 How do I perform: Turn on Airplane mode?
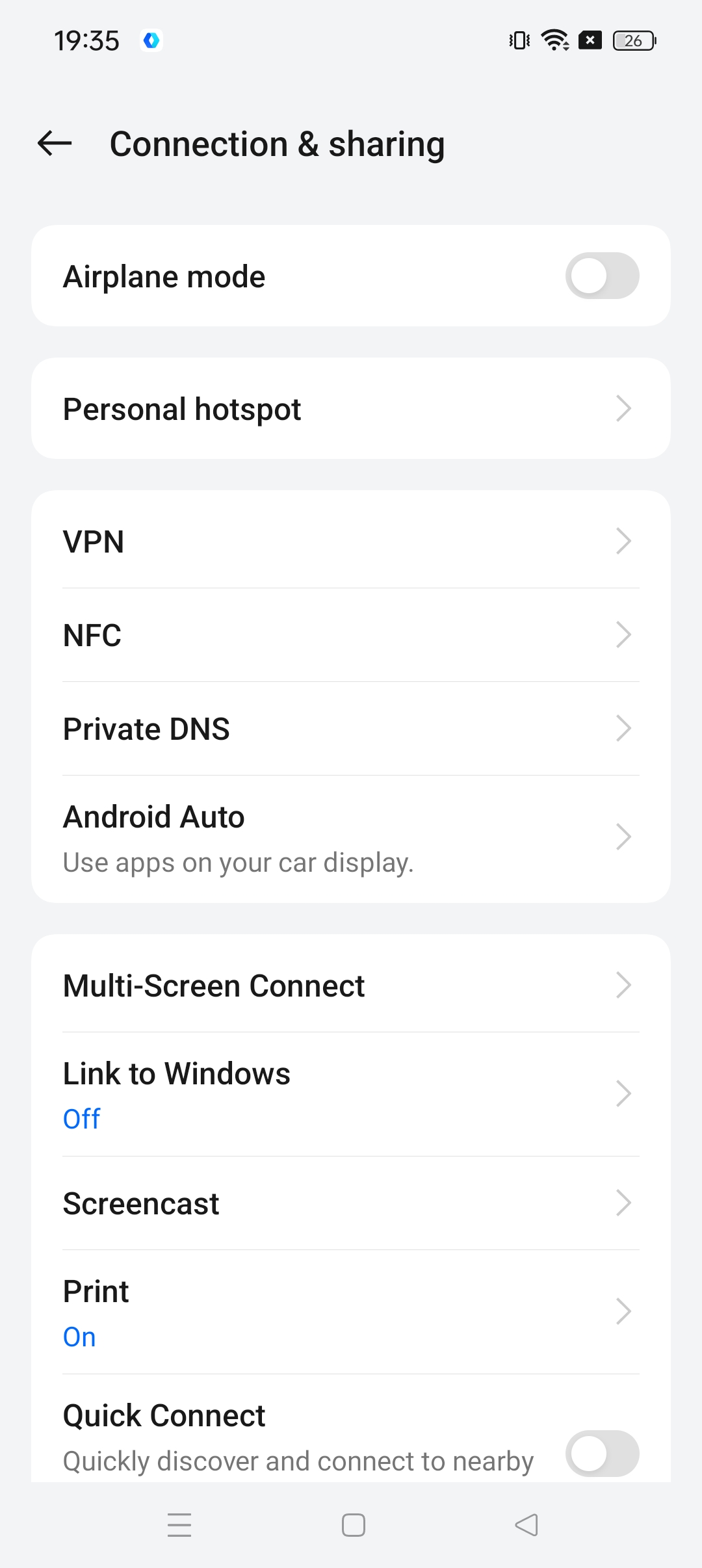602,276
